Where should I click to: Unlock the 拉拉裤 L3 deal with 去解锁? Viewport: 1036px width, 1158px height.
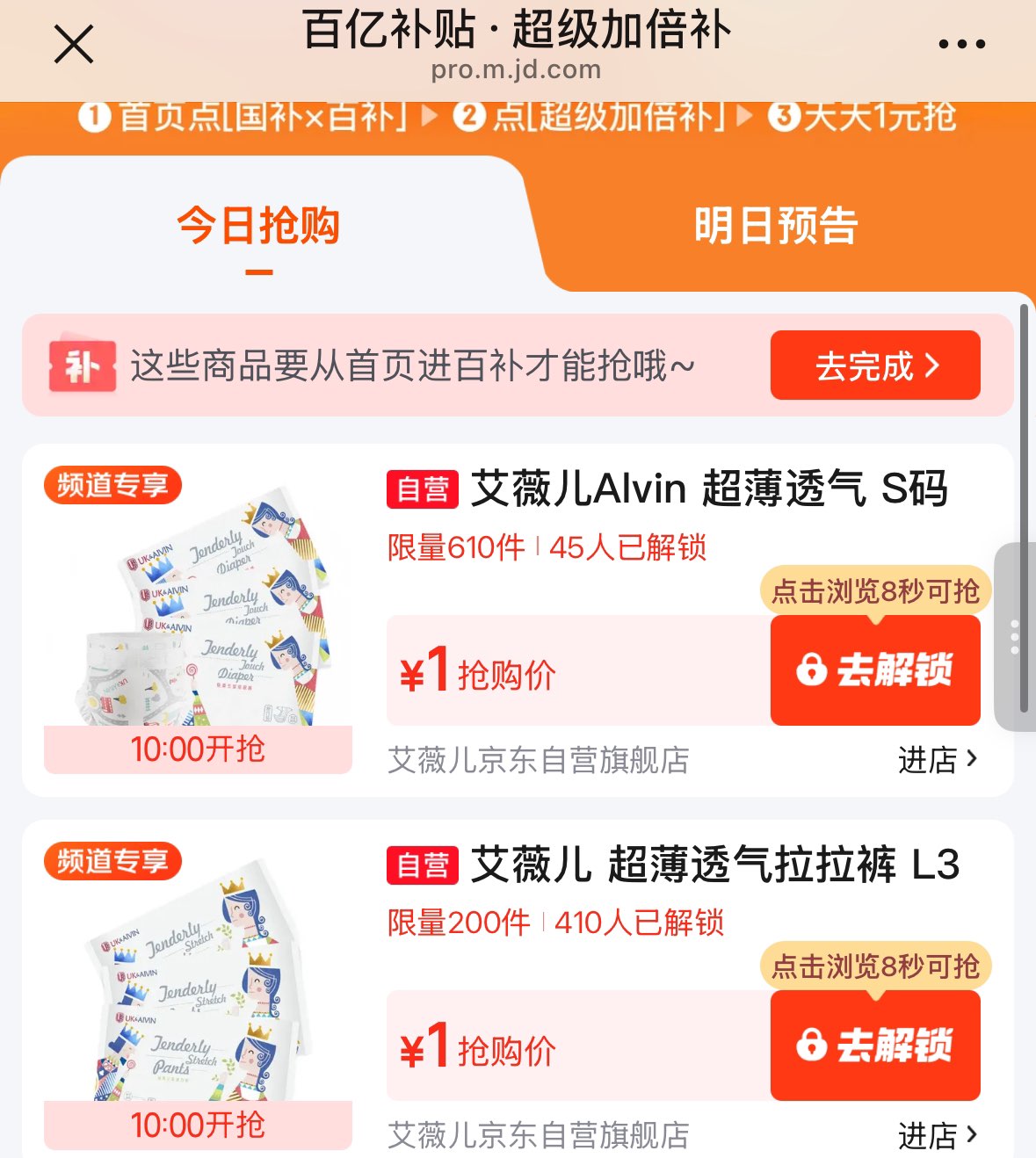[x=875, y=1046]
